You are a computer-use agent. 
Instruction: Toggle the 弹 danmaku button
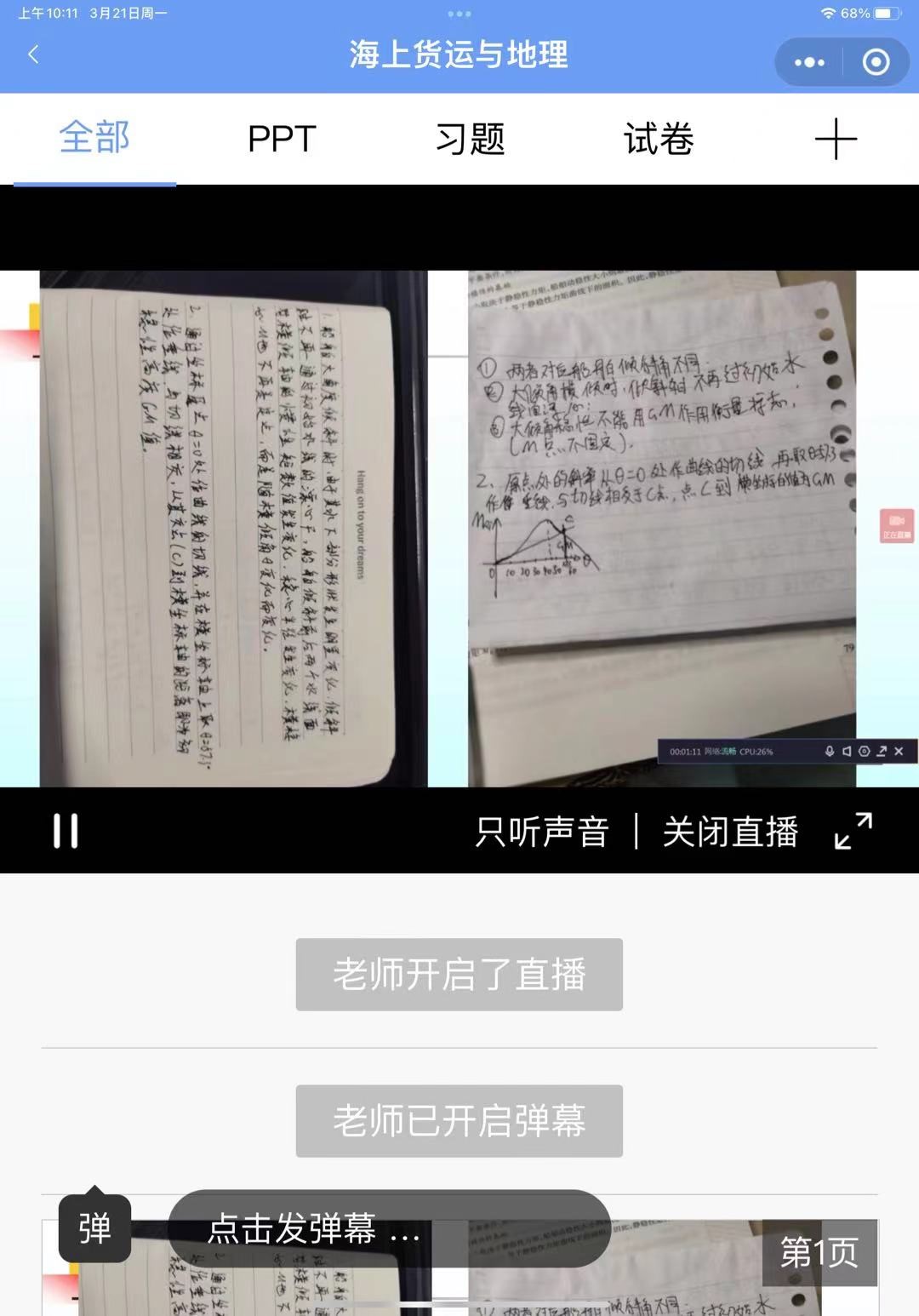click(94, 1228)
